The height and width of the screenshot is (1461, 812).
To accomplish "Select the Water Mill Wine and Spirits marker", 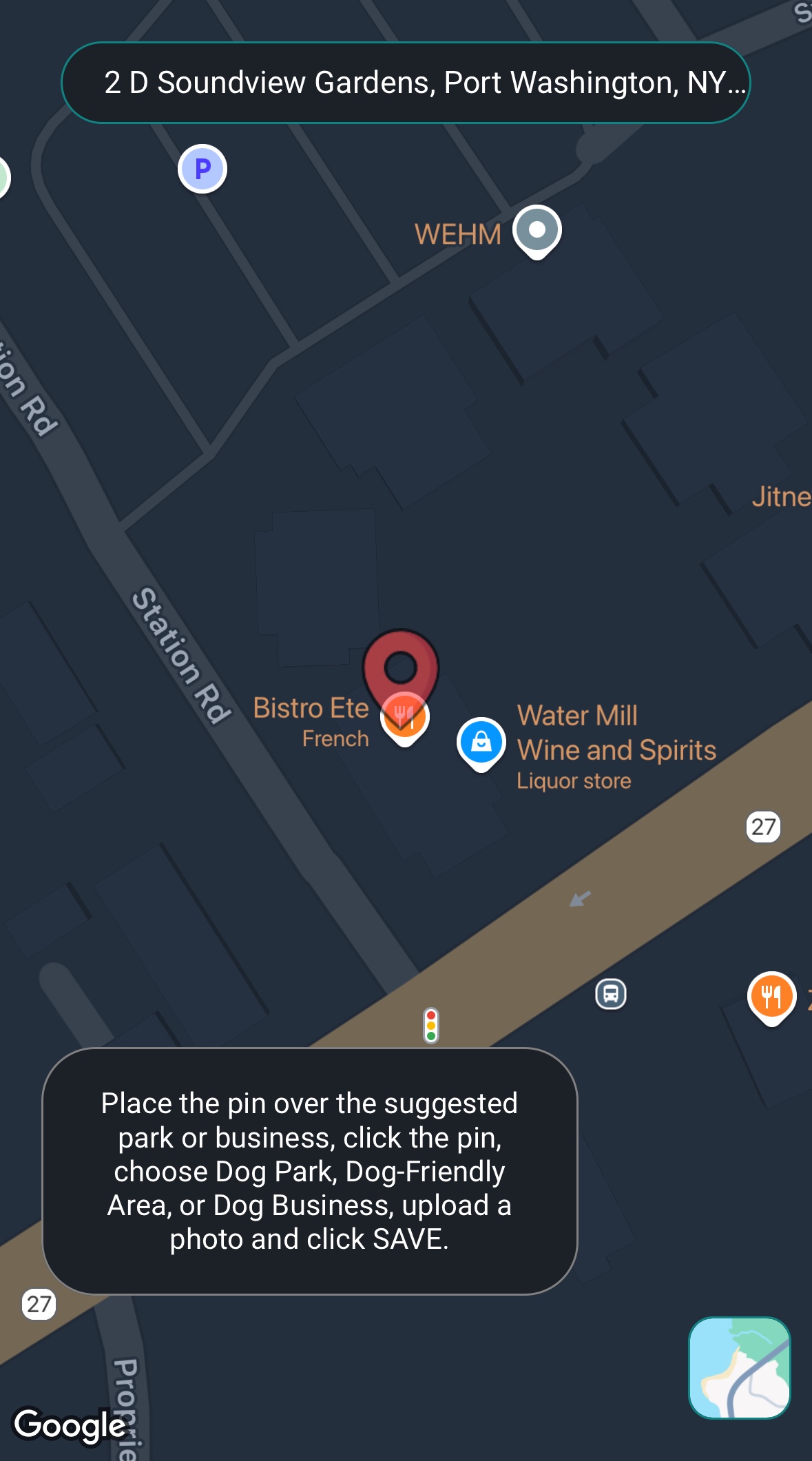I will pos(481,744).
